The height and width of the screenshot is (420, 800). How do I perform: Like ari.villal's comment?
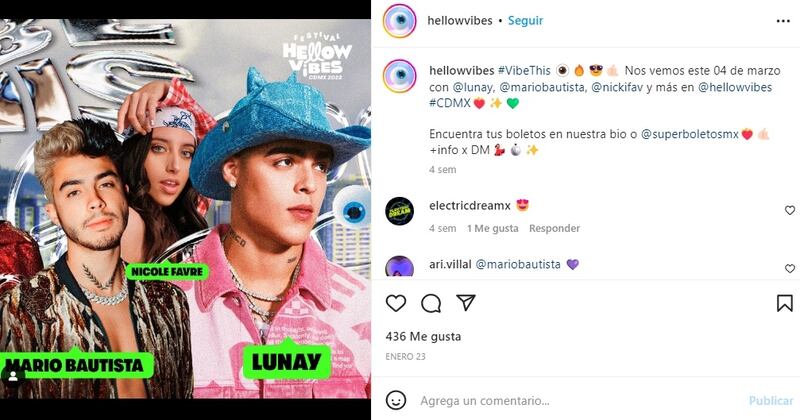click(x=790, y=270)
